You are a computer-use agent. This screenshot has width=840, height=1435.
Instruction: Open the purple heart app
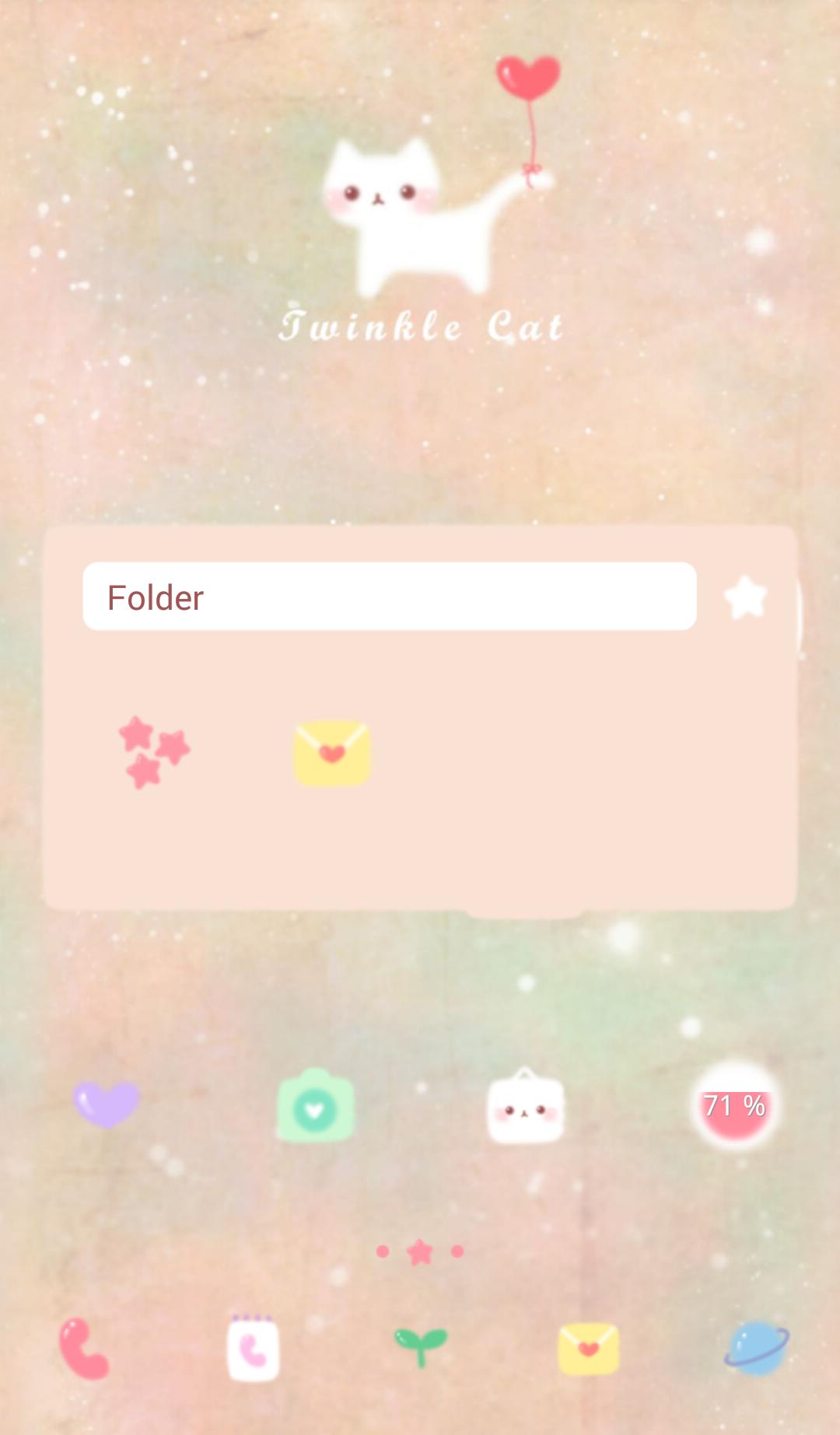107,1104
